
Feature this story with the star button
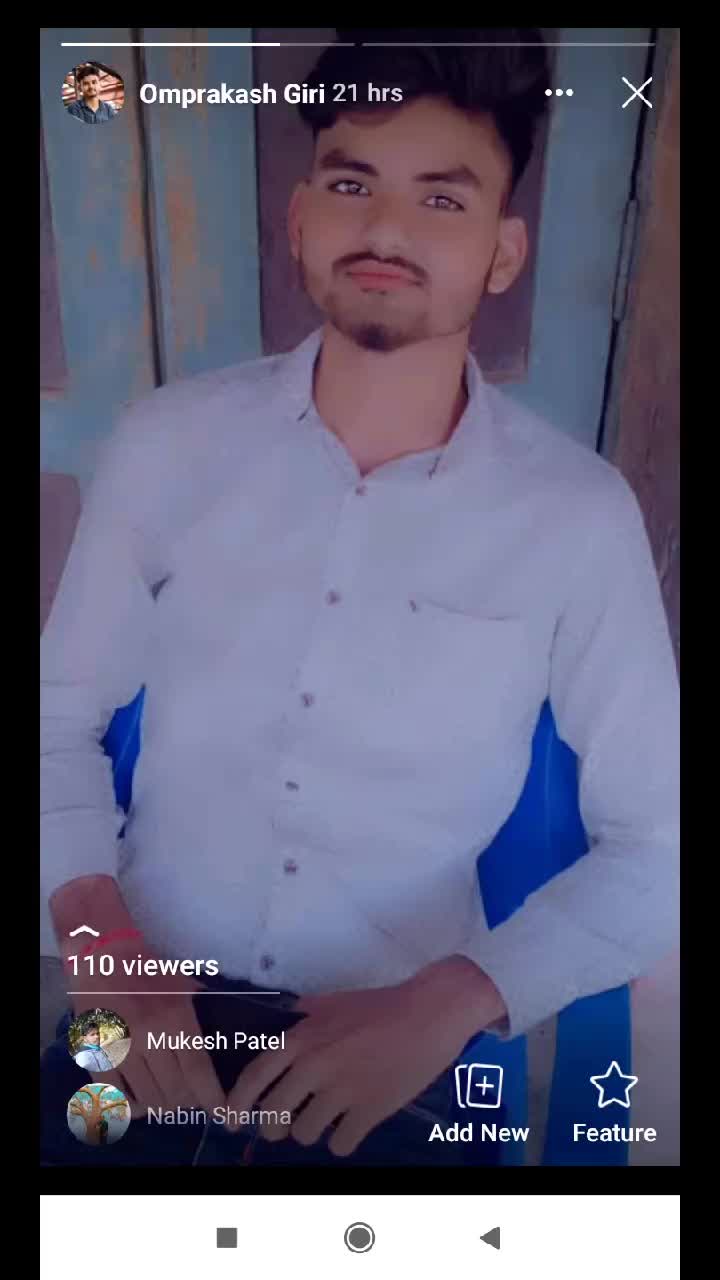[614, 1104]
